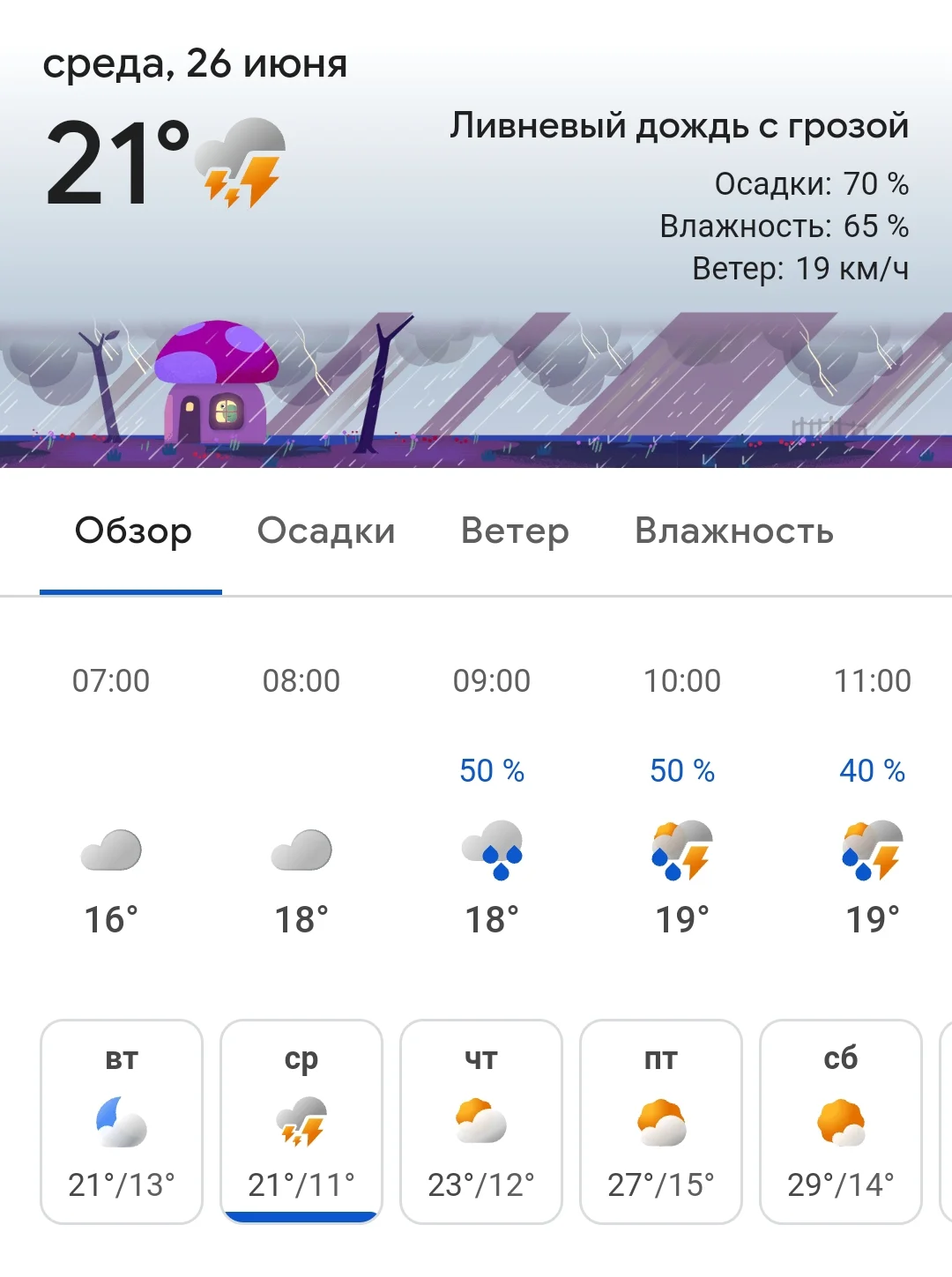Select the cloudy icon at 07:00
This screenshot has height=1277, width=952.
(x=109, y=850)
